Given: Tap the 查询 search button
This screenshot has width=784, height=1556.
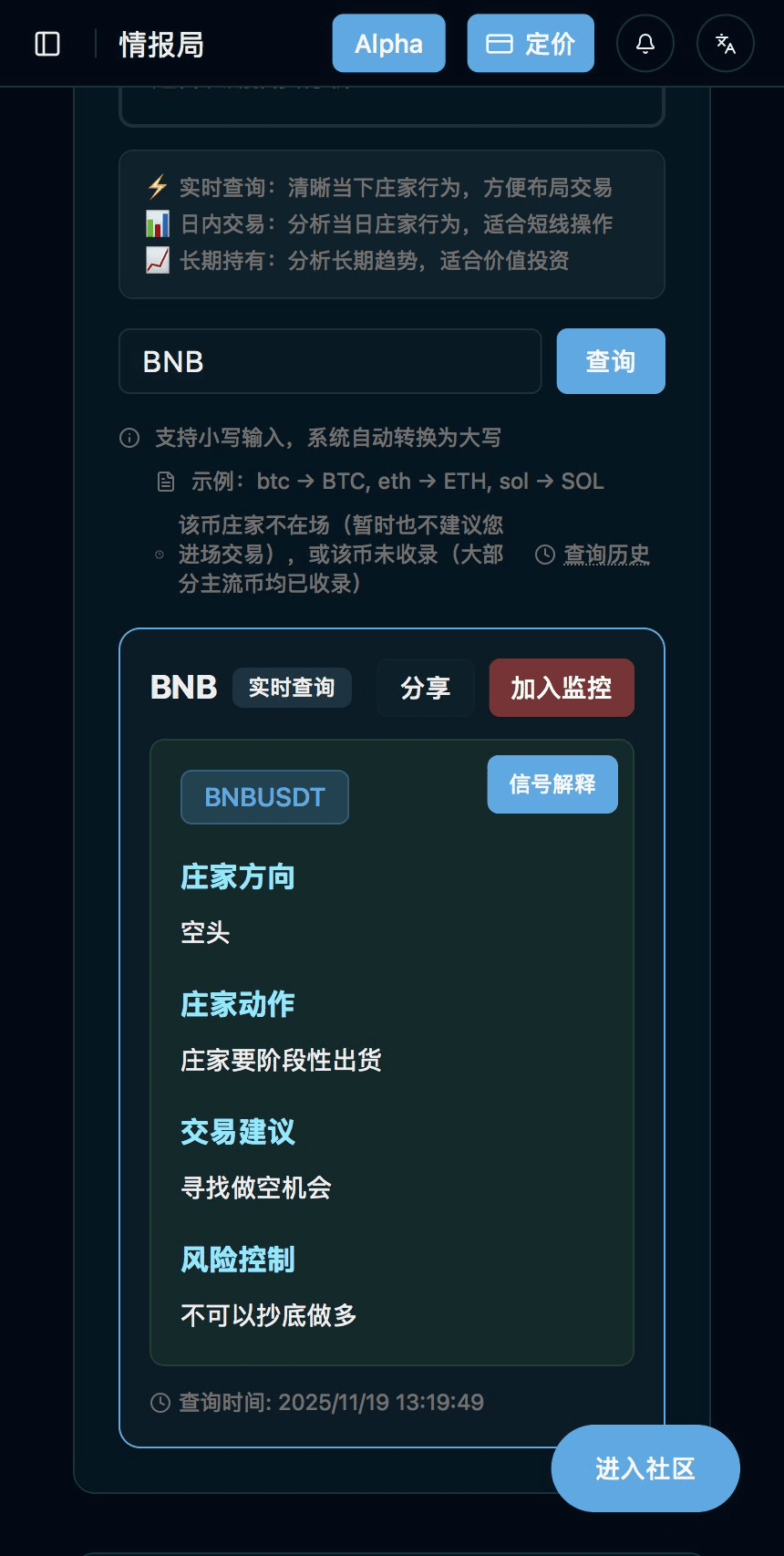Looking at the screenshot, I should tap(611, 362).
